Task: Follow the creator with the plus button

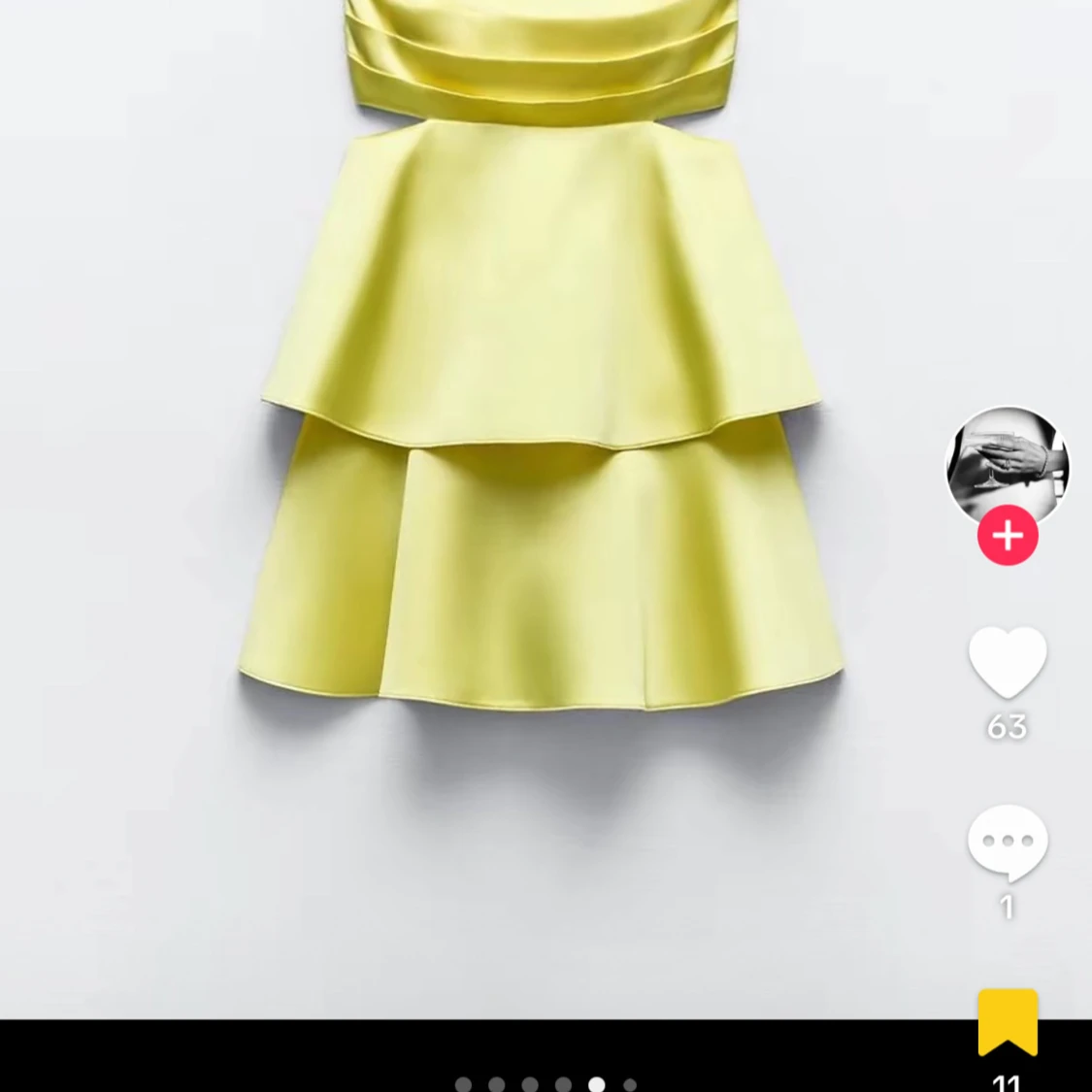Action: [x=1008, y=536]
